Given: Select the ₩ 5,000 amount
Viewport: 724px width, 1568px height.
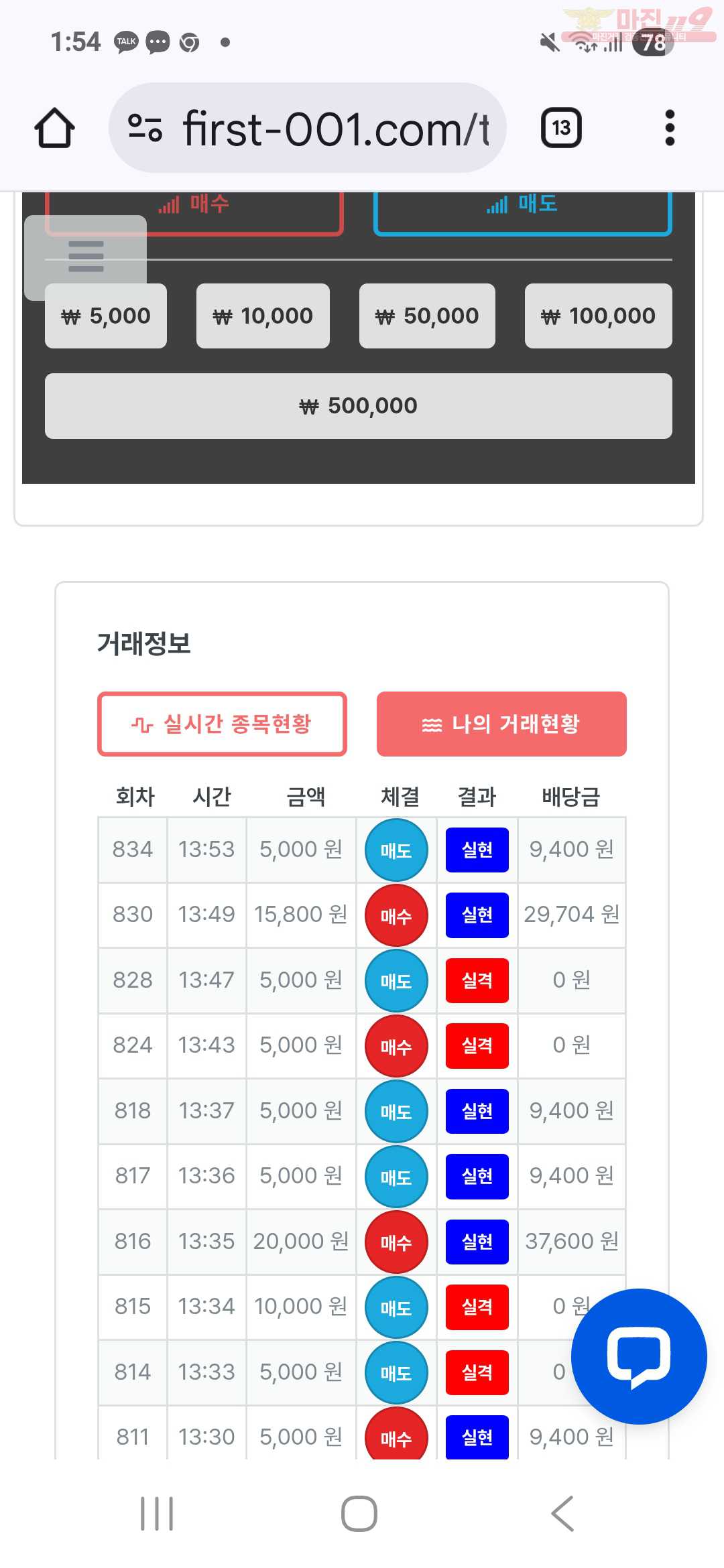Looking at the screenshot, I should [106, 316].
